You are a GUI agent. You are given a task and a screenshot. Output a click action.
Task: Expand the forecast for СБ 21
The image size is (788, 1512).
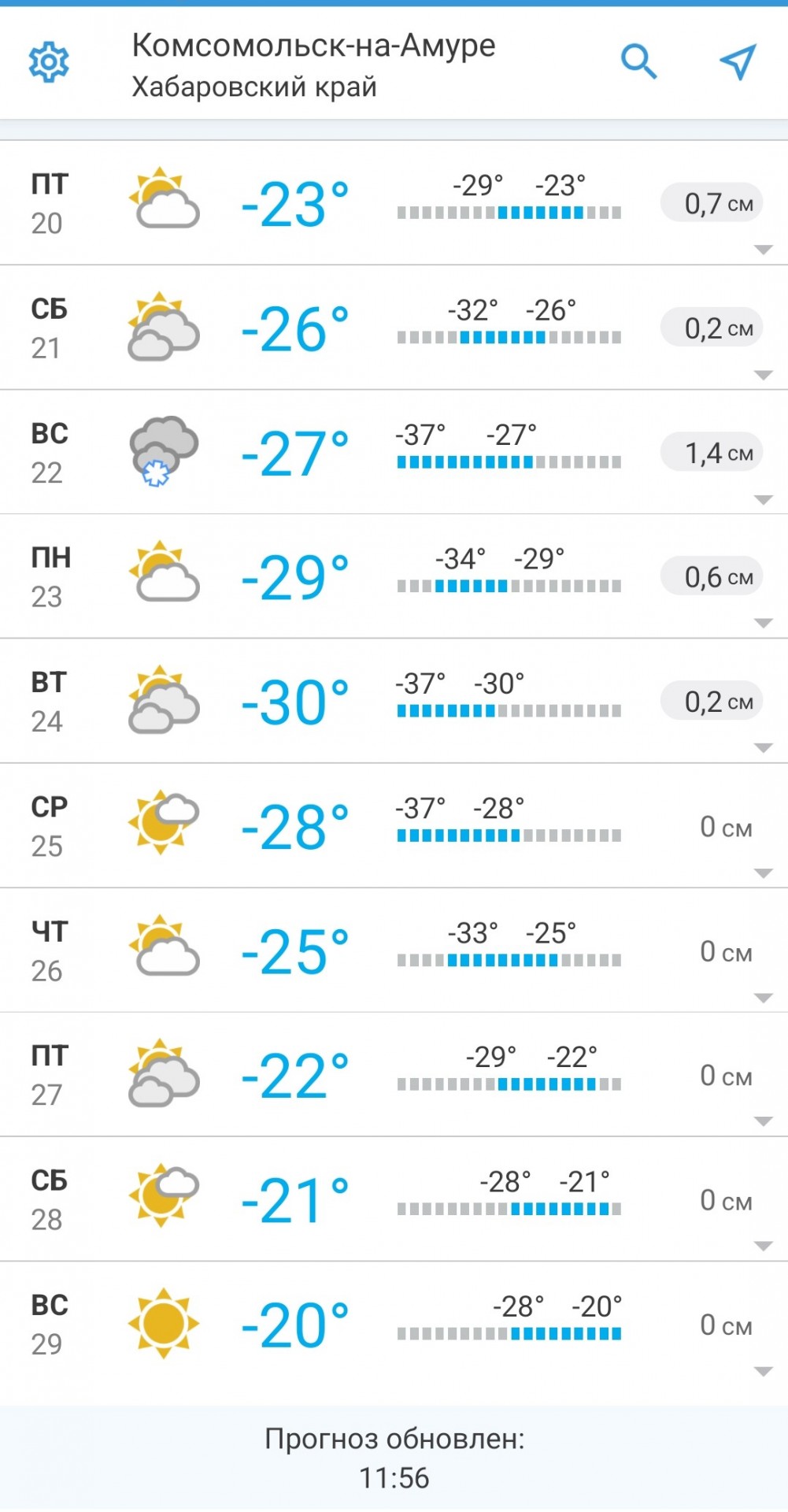pyautogui.click(x=394, y=328)
